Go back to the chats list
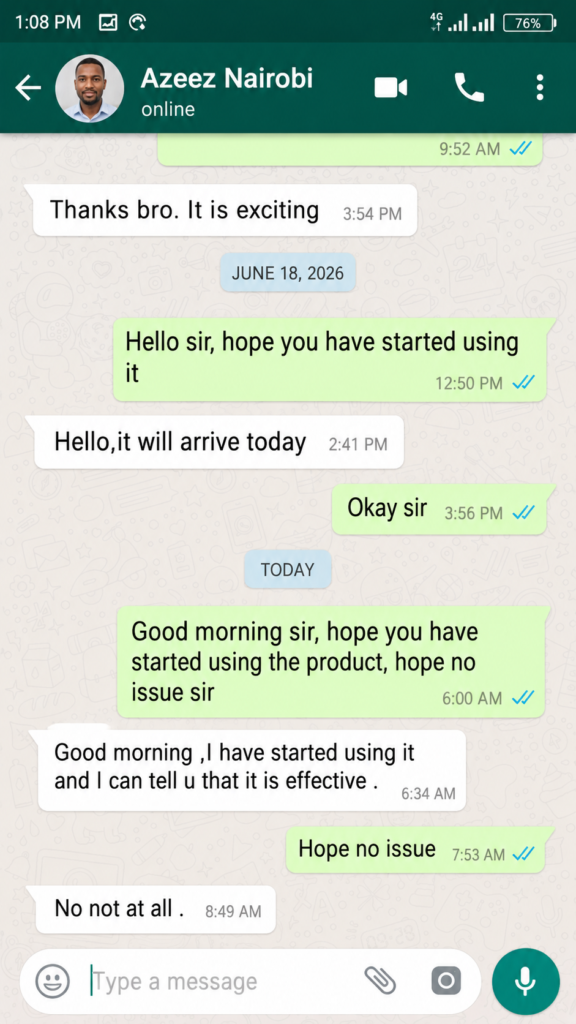 click(28, 88)
